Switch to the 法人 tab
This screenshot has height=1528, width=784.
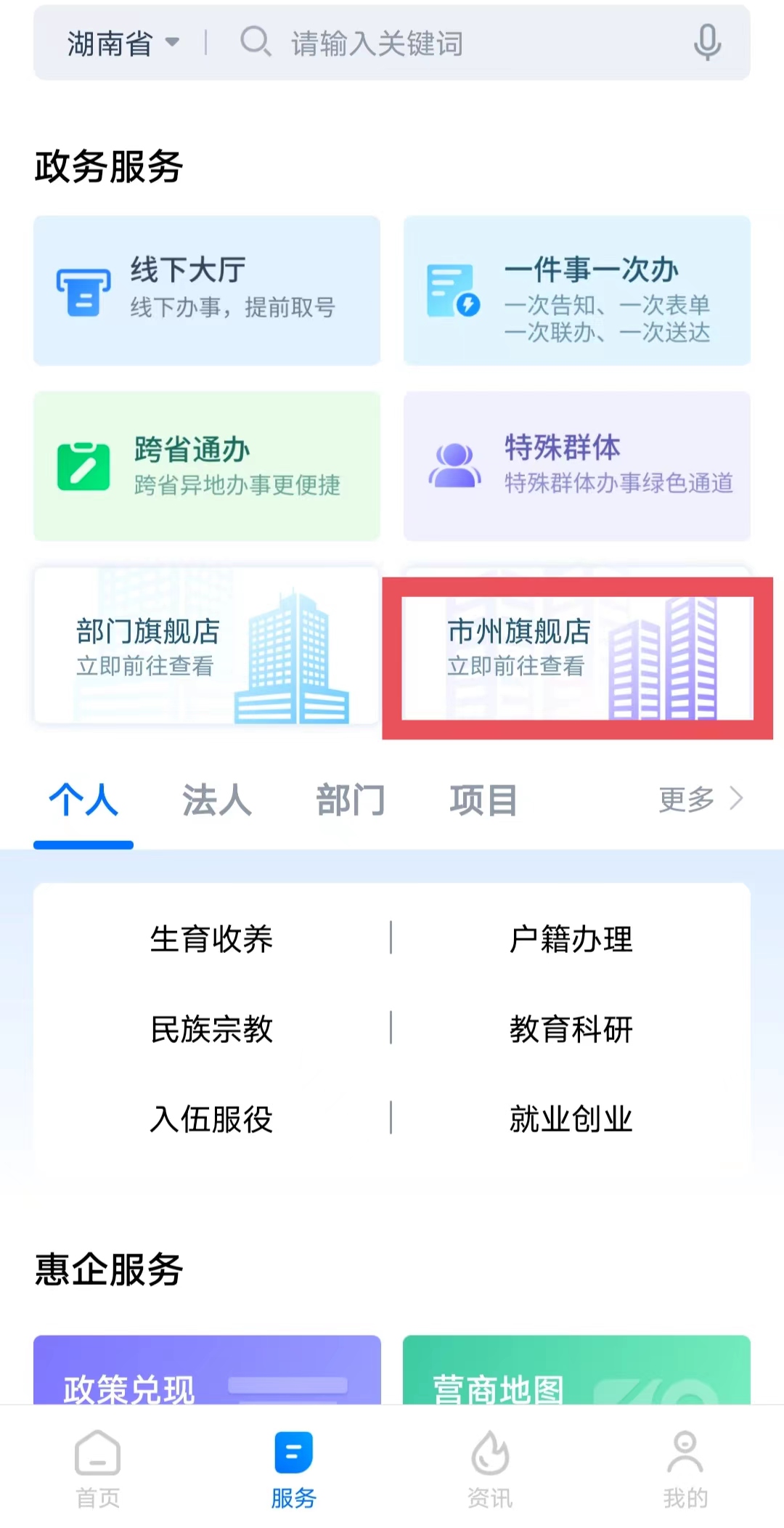[217, 800]
